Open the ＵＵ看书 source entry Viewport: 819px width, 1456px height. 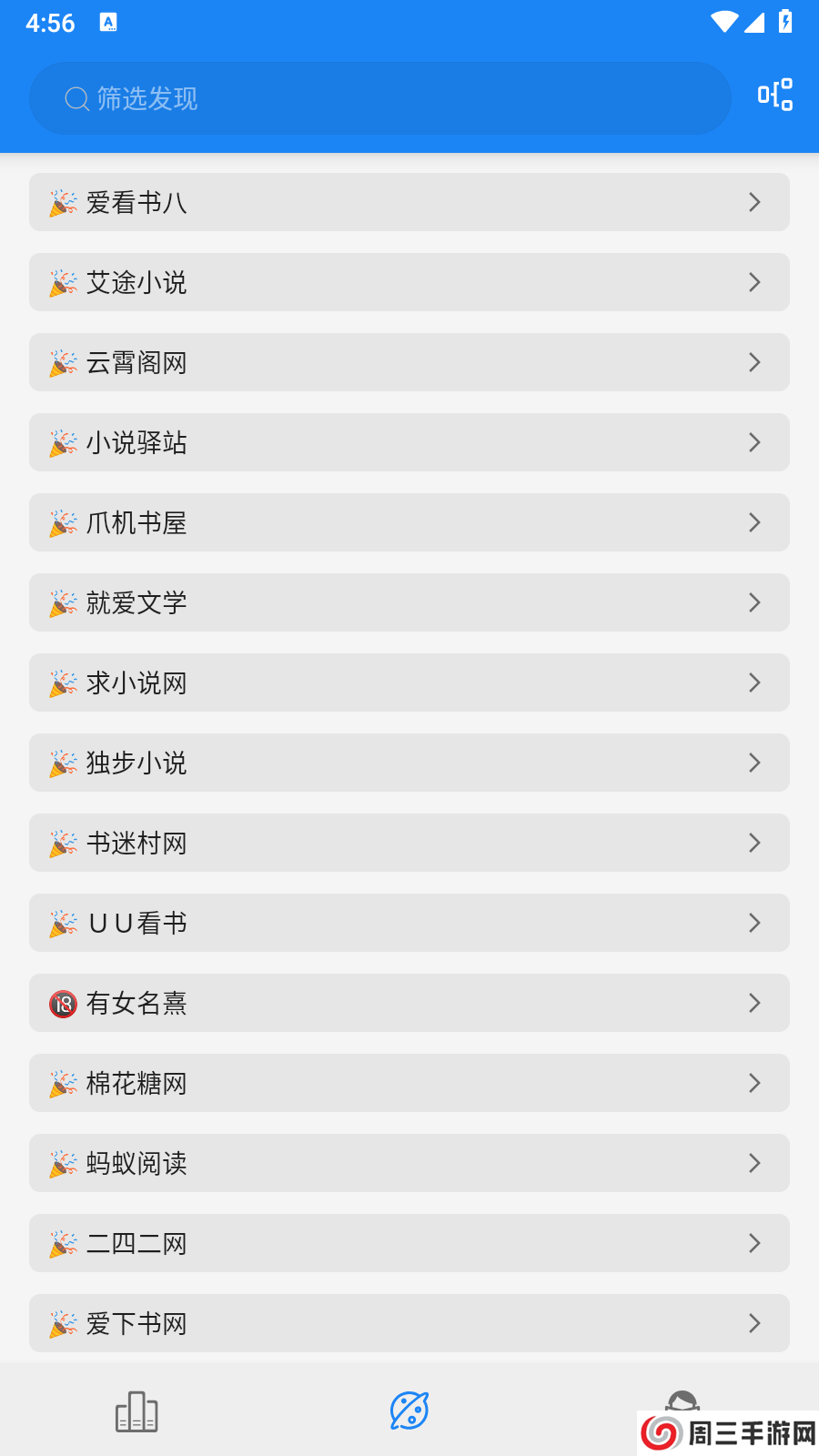[x=409, y=923]
